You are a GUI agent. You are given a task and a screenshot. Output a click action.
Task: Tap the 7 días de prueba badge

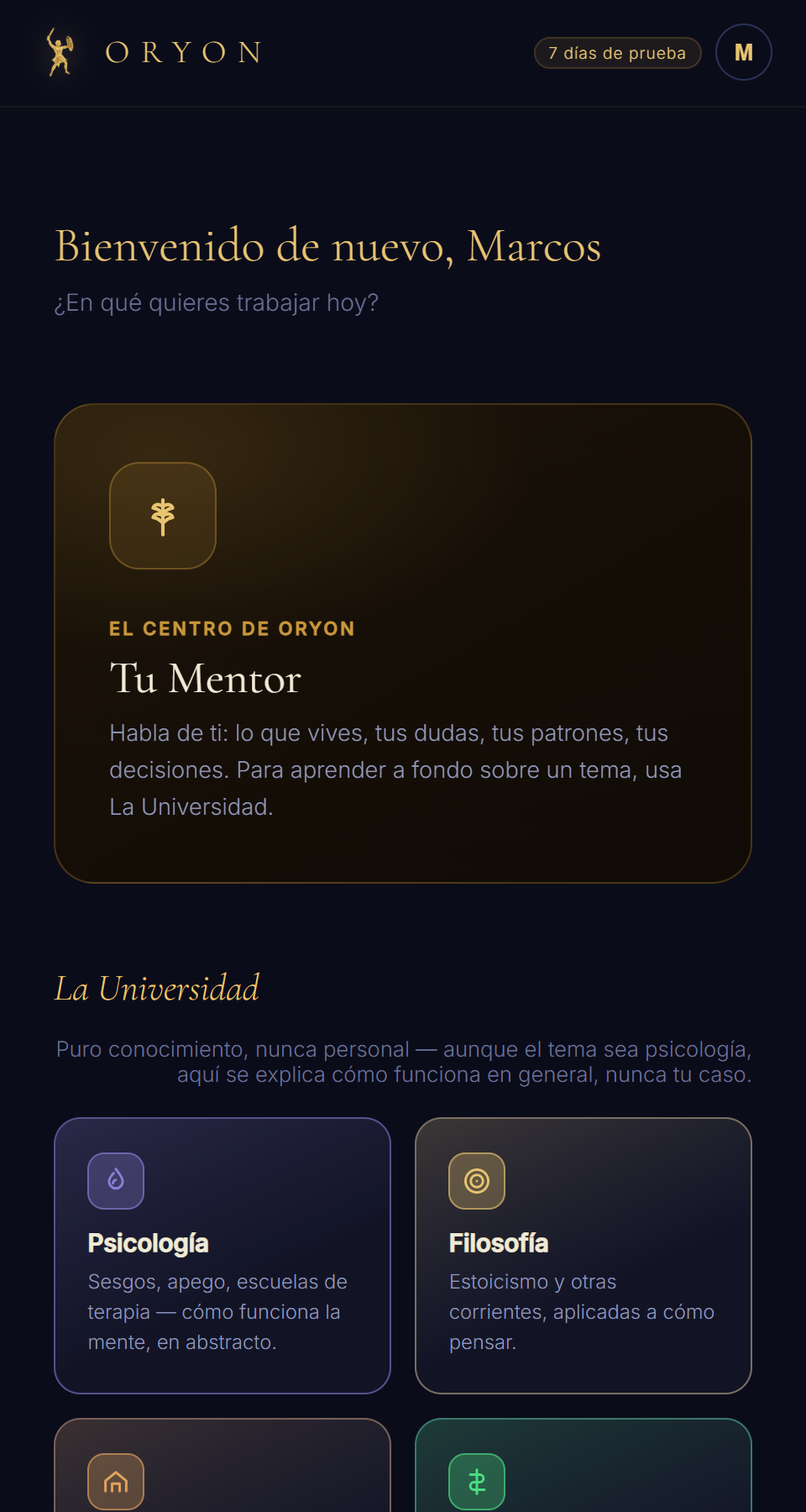617,53
